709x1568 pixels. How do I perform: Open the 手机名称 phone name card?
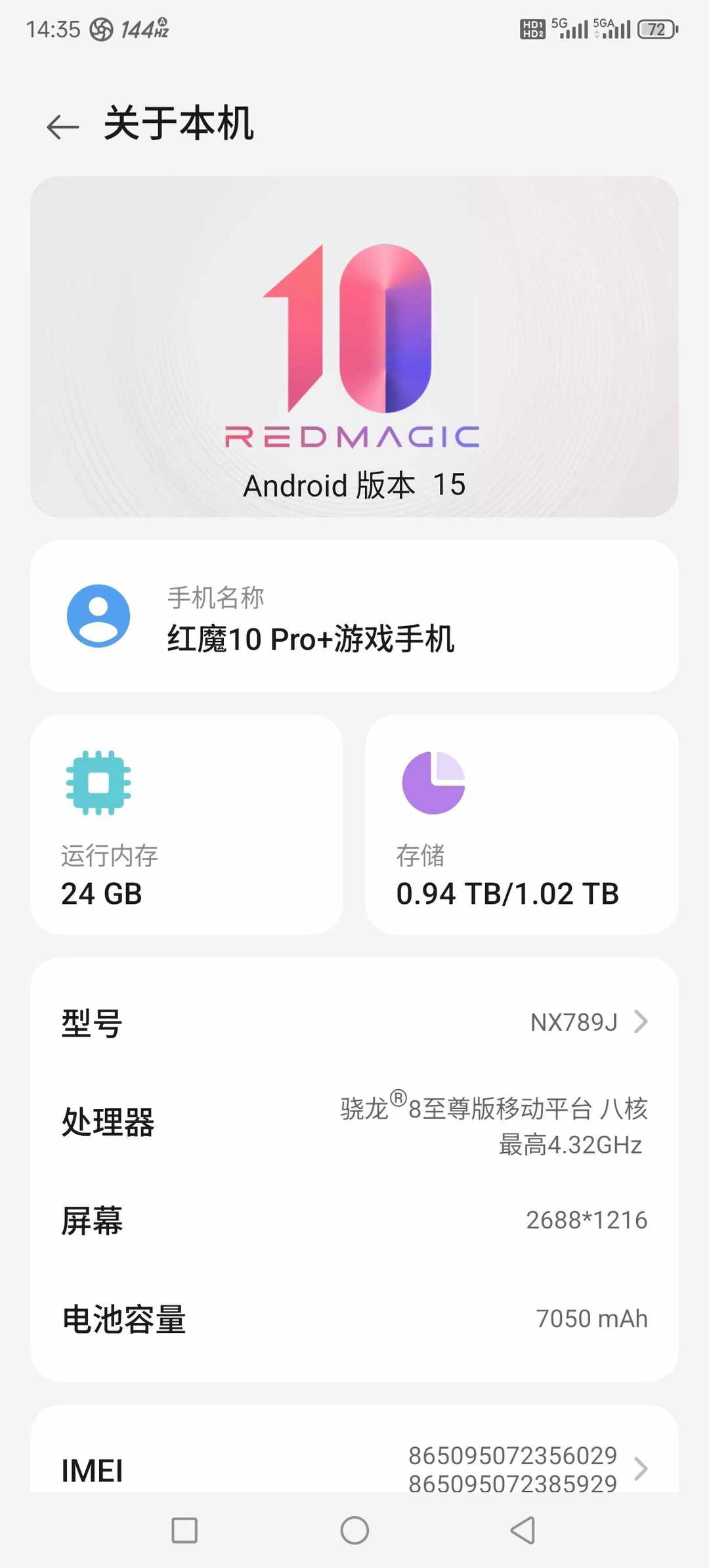(x=354, y=618)
